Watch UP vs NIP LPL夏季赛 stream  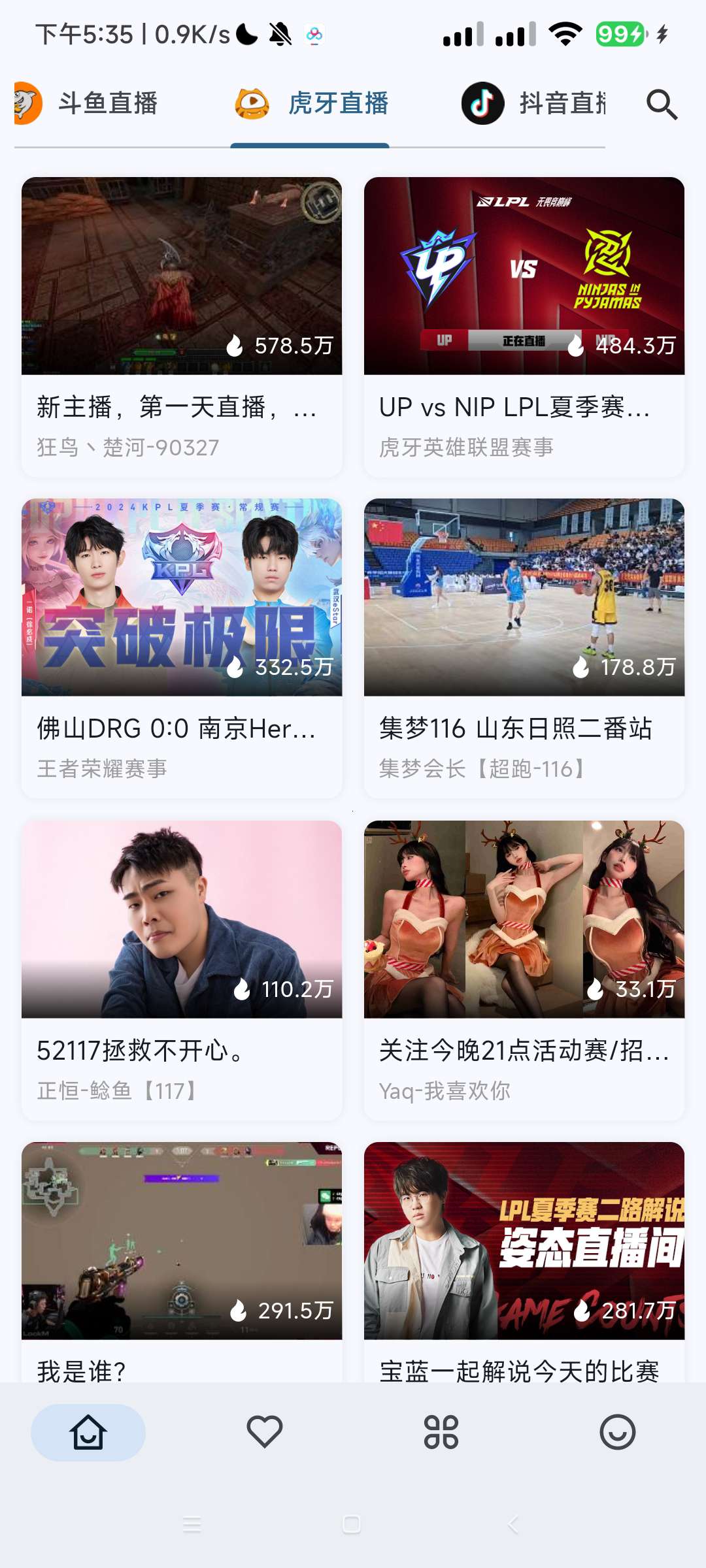[524, 327]
